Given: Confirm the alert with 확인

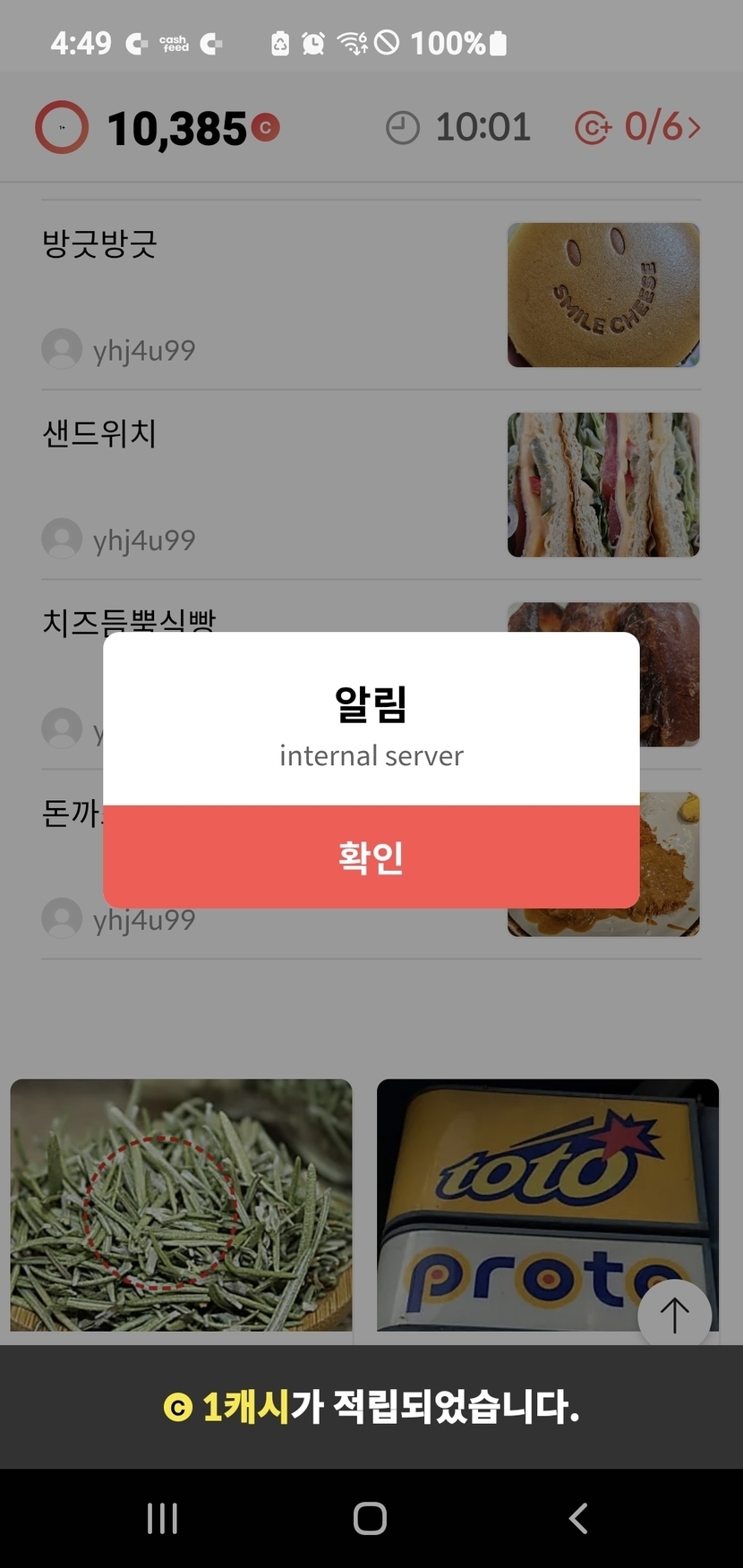Looking at the screenshot, I should [x=371, y=856].
